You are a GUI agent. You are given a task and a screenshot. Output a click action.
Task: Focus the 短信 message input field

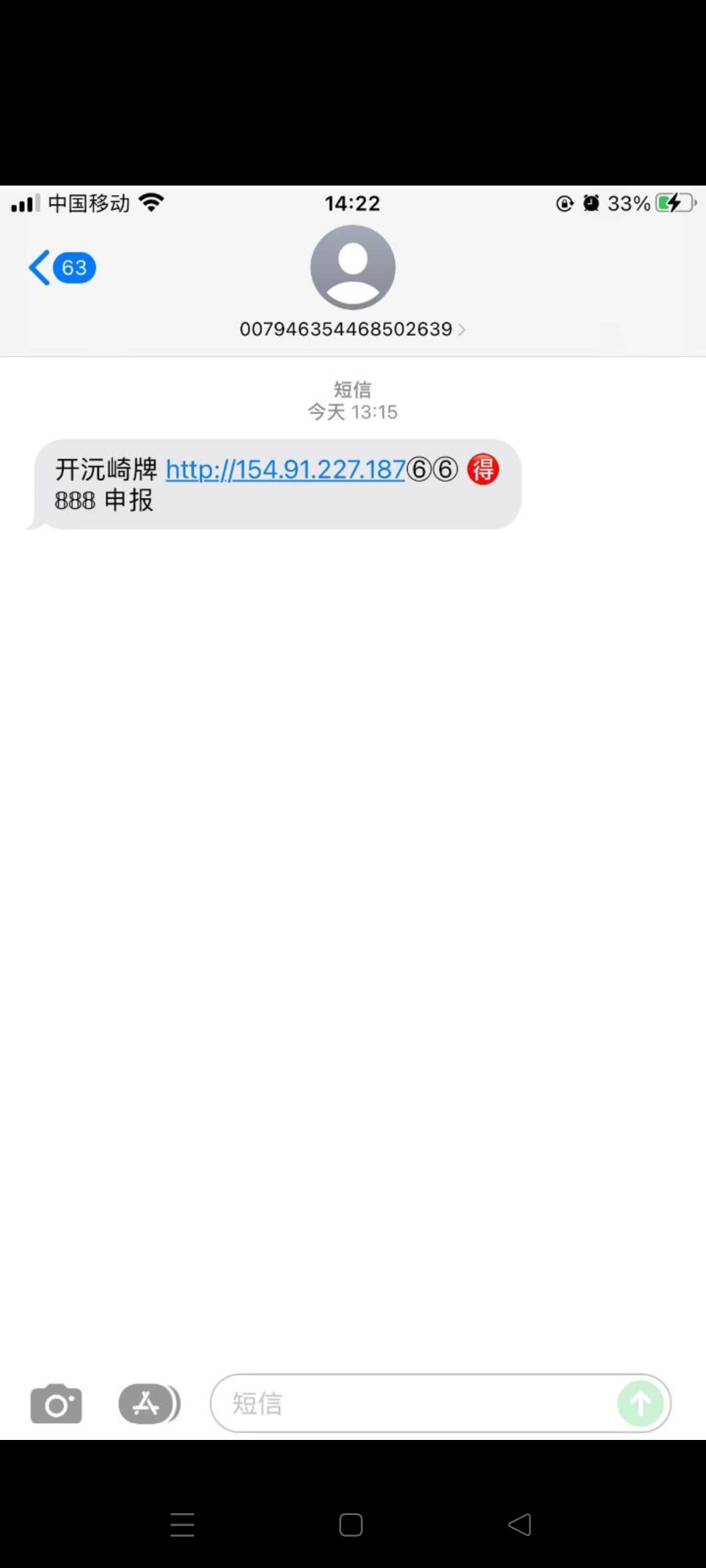(x=418, y=1403)
